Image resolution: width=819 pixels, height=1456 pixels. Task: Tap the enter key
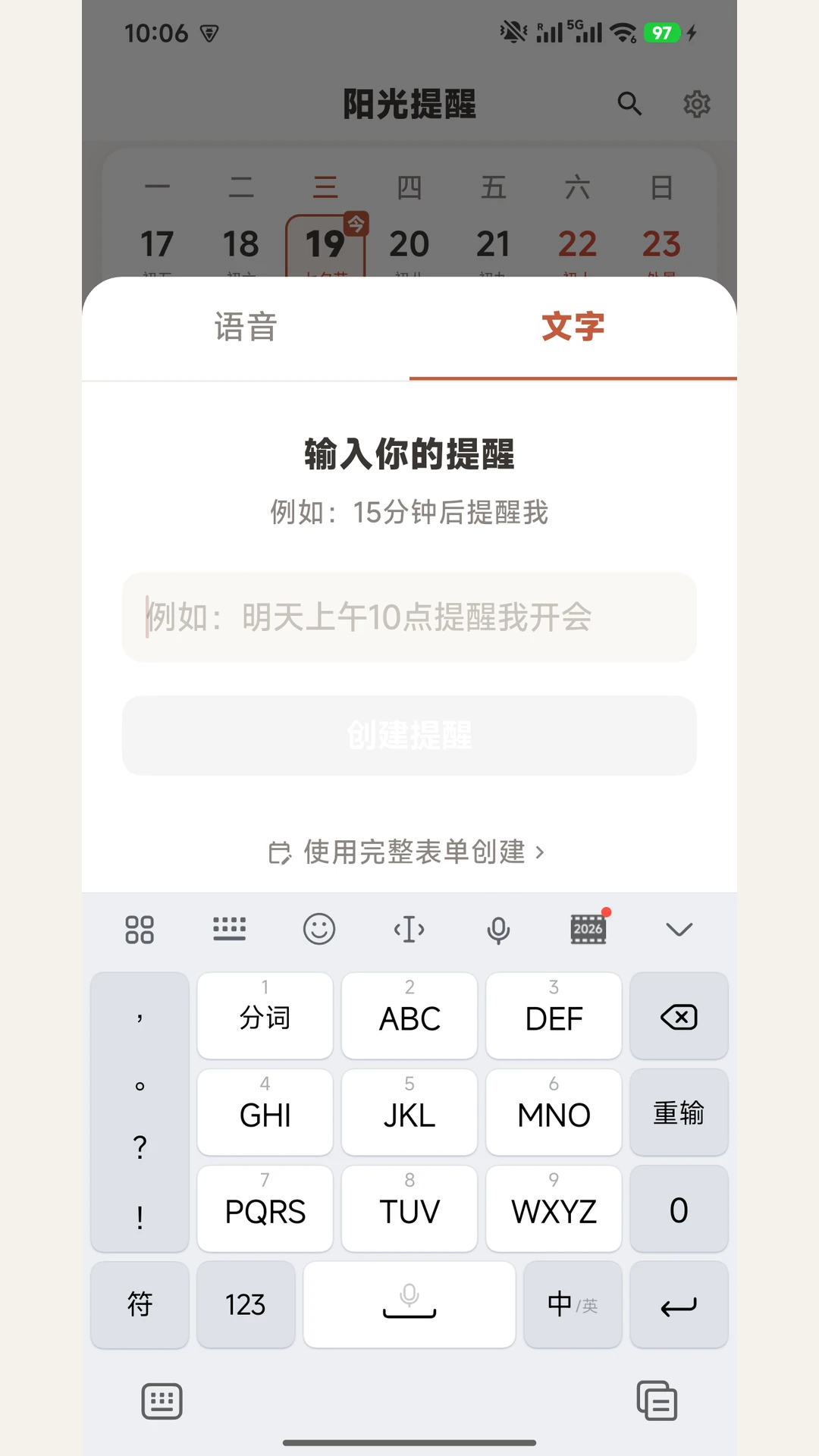pyautogui.click(x=679, y=1305)
